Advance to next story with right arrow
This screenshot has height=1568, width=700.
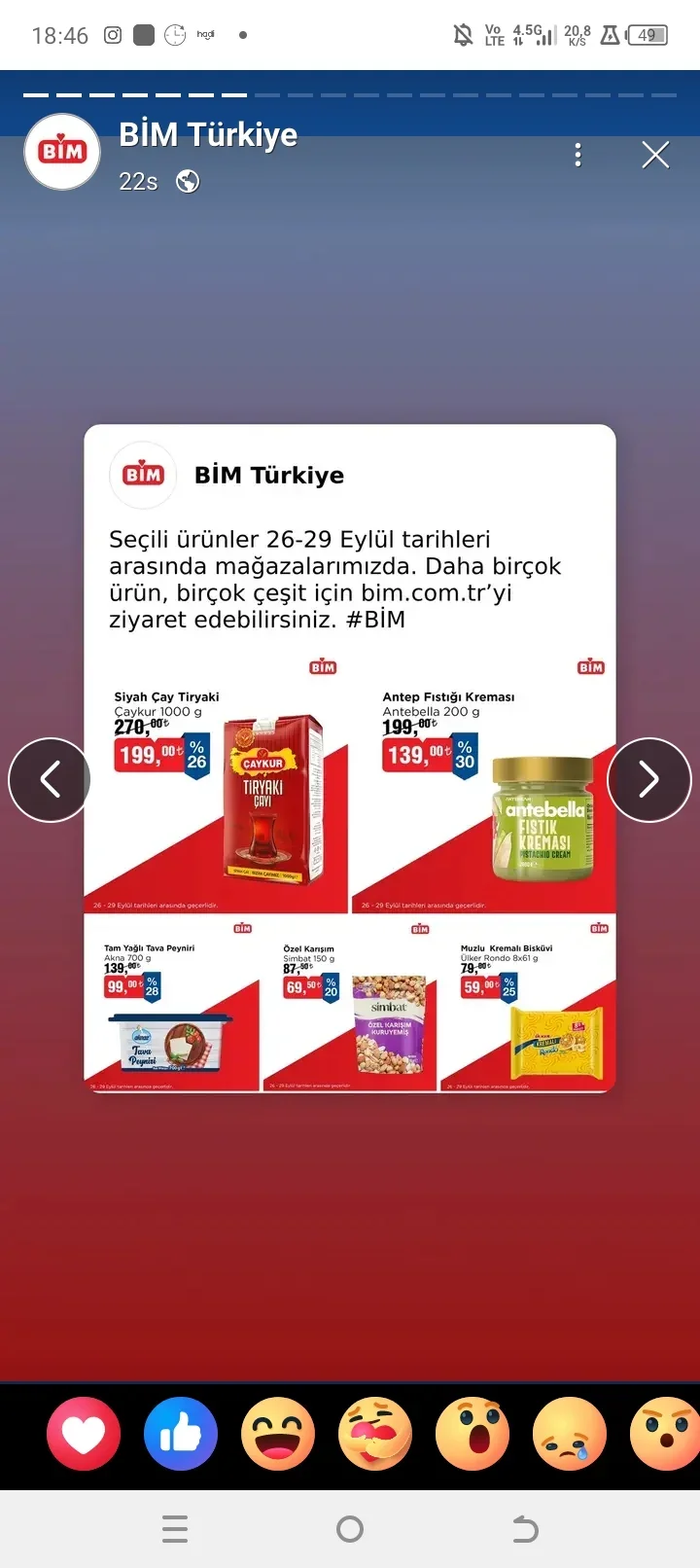(x=649, y=779)
